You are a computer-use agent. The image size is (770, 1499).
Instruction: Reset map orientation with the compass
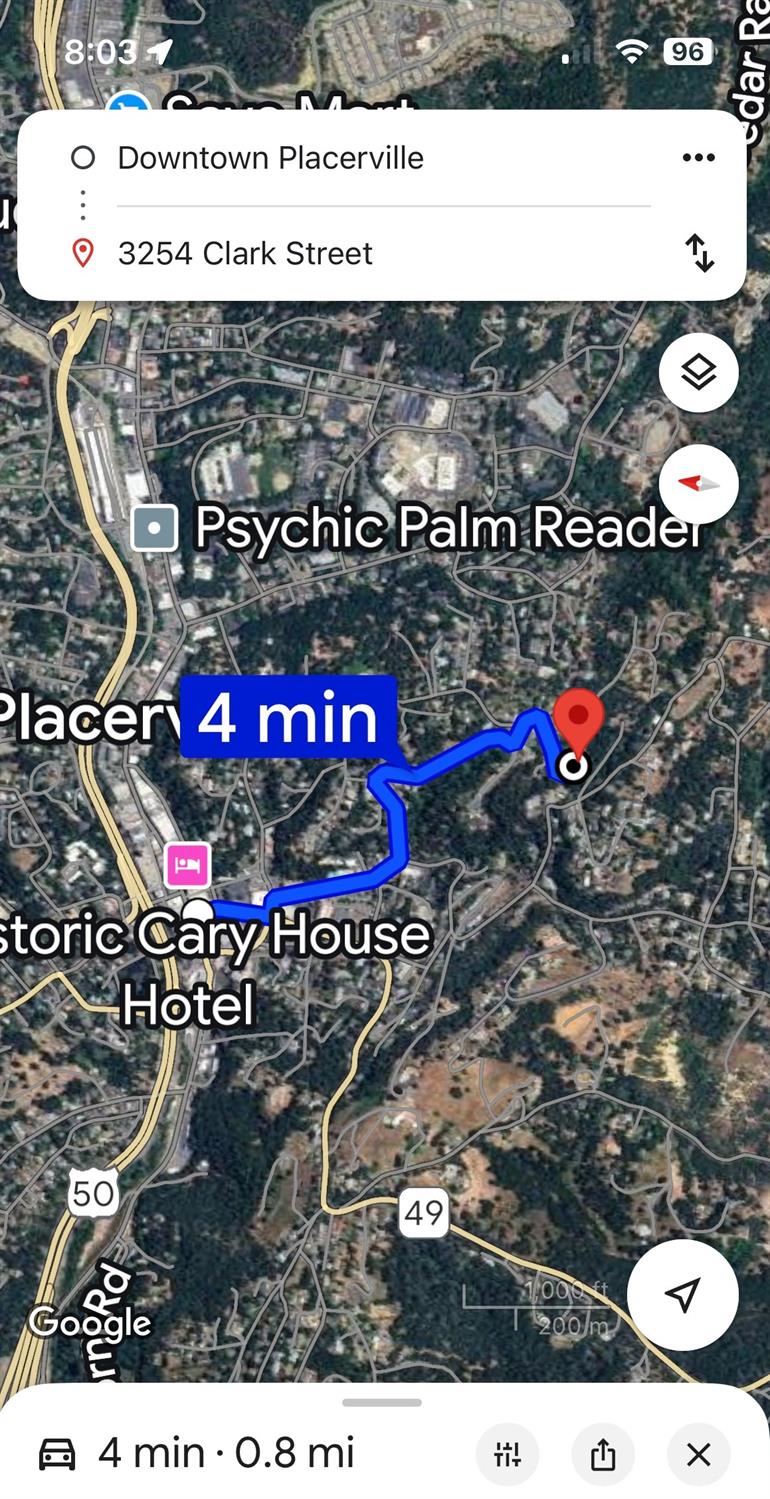tap(698, 484)
